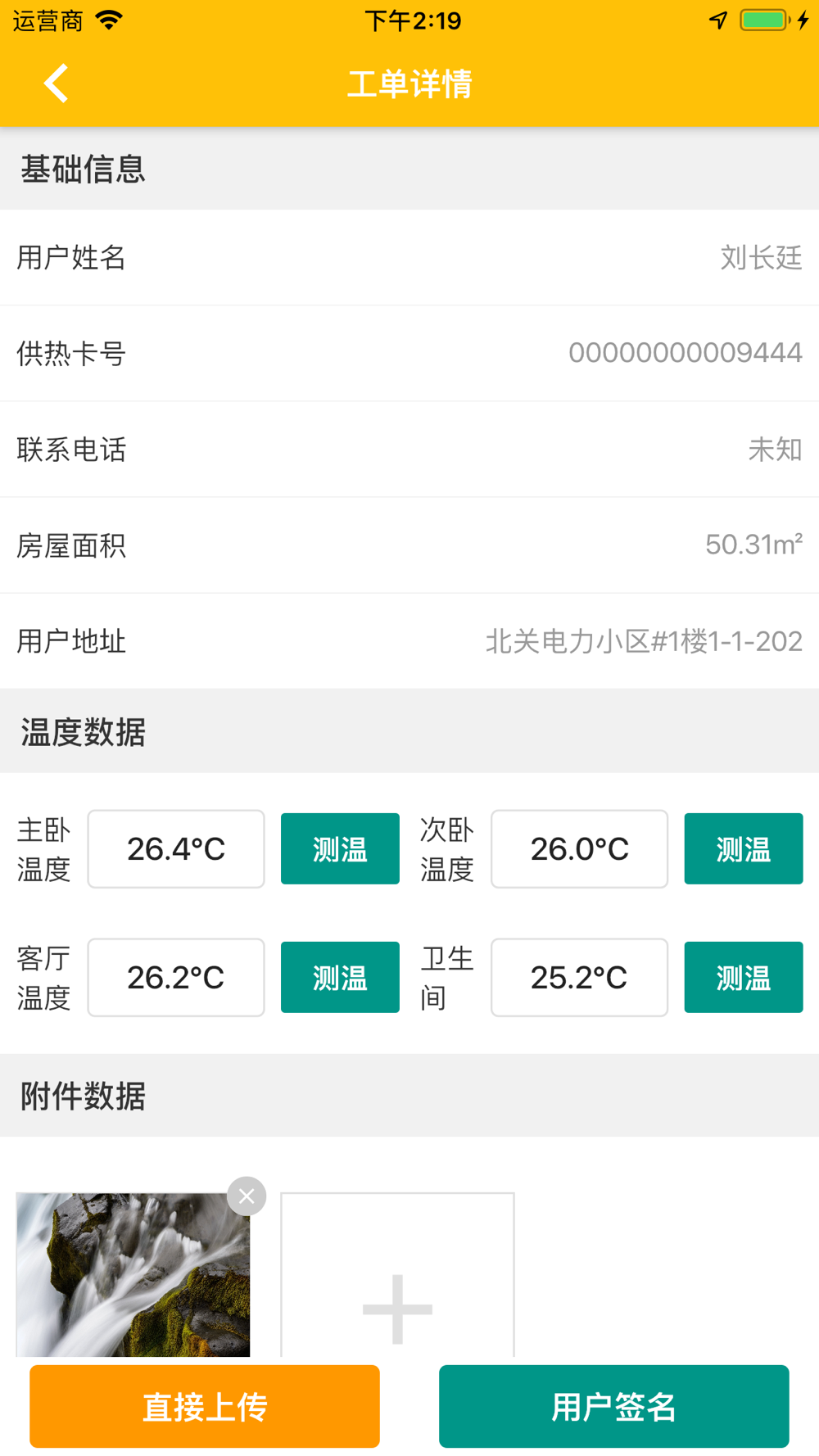The height and width of the screenshot is (1456, 819).
Task: Tap 直接上传 to upload directly
Action: coord(205,1406)
